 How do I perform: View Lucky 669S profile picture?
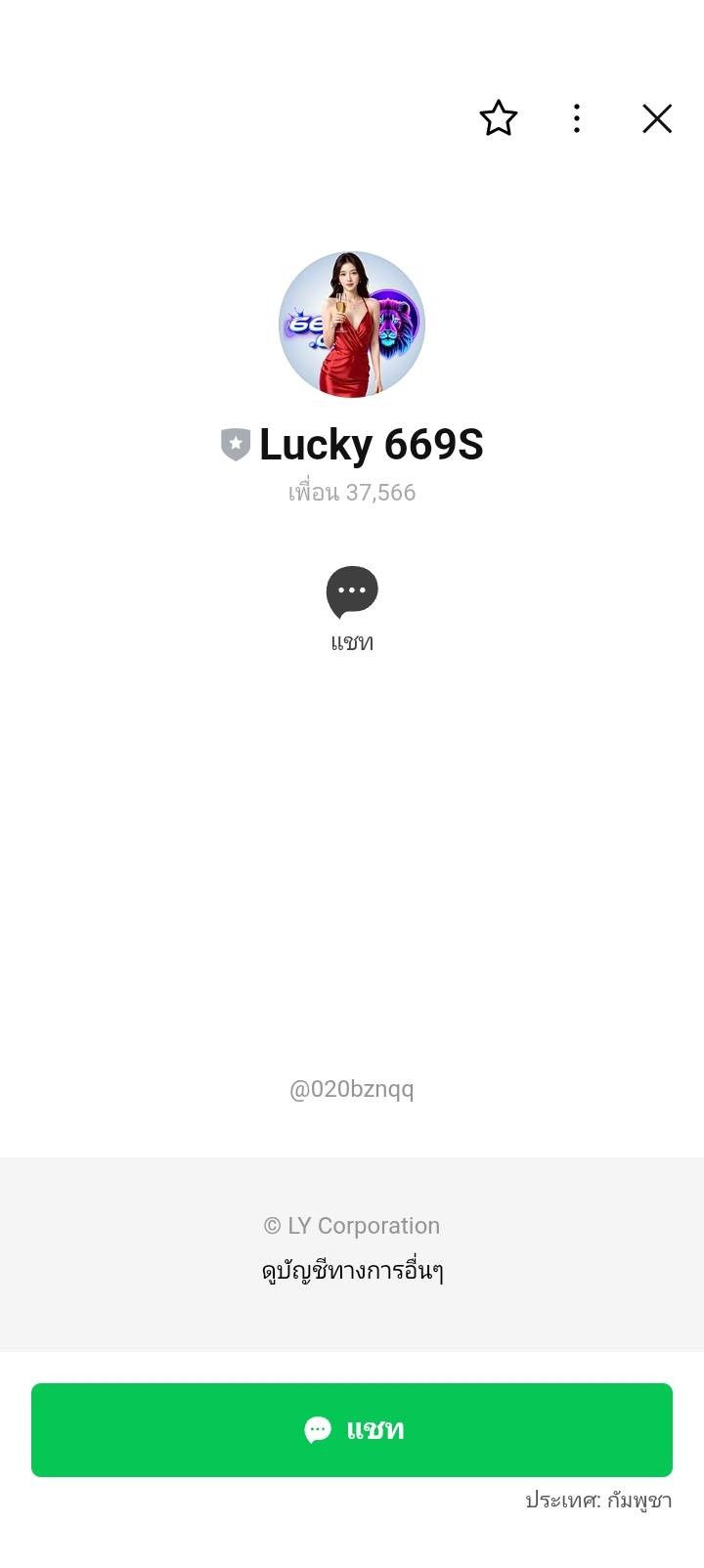point(352,325)
